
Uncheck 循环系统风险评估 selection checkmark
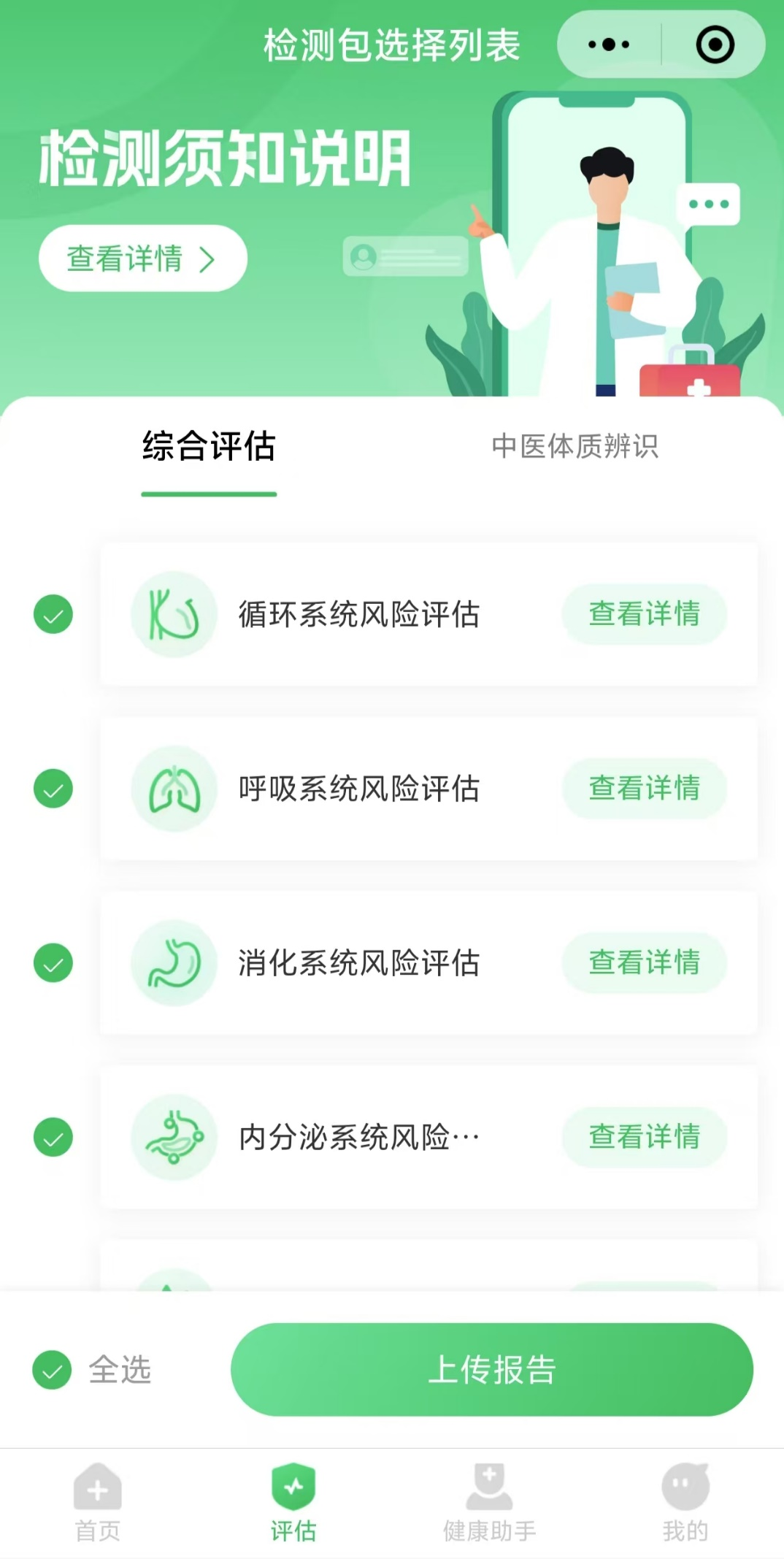tap(53, 615)
